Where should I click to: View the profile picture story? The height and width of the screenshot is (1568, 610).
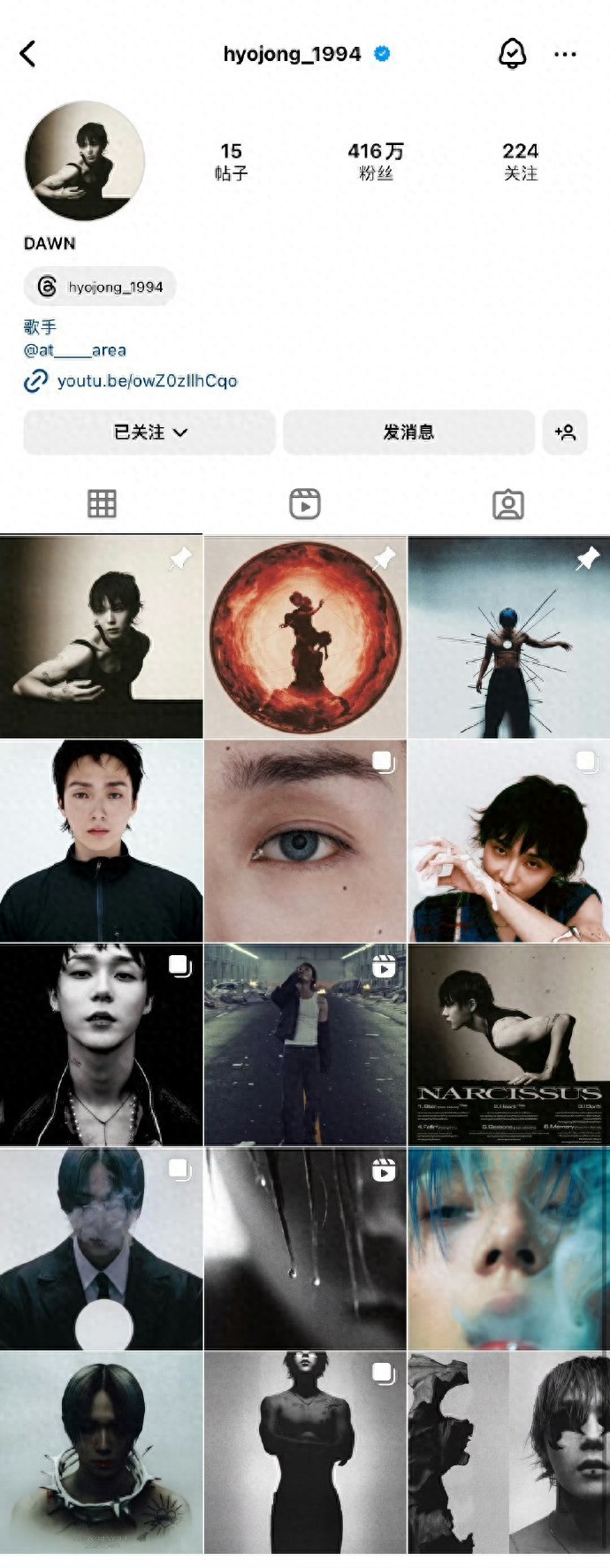click(85, 160)
